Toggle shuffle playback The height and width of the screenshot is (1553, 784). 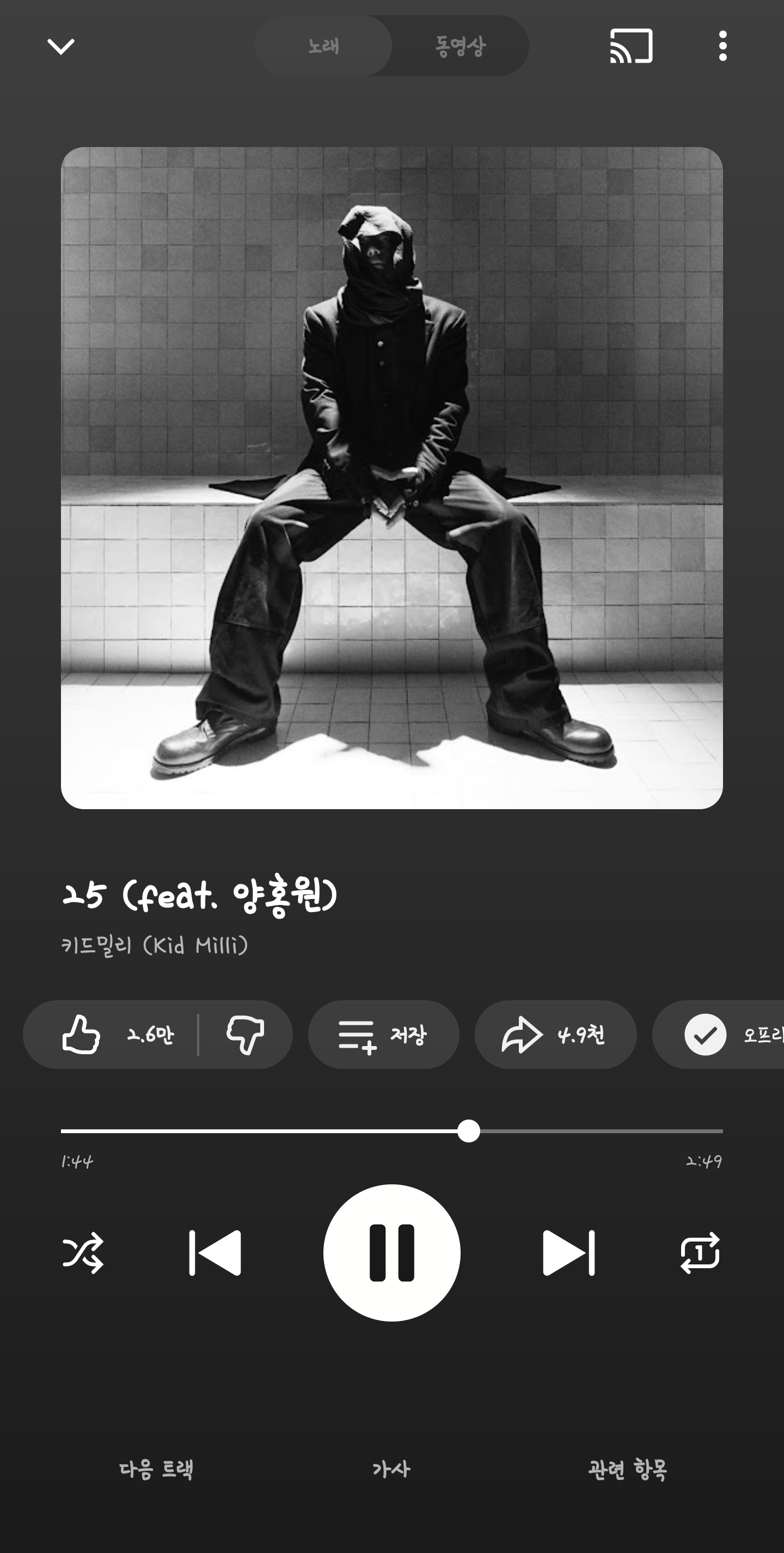coord(83,1253)
